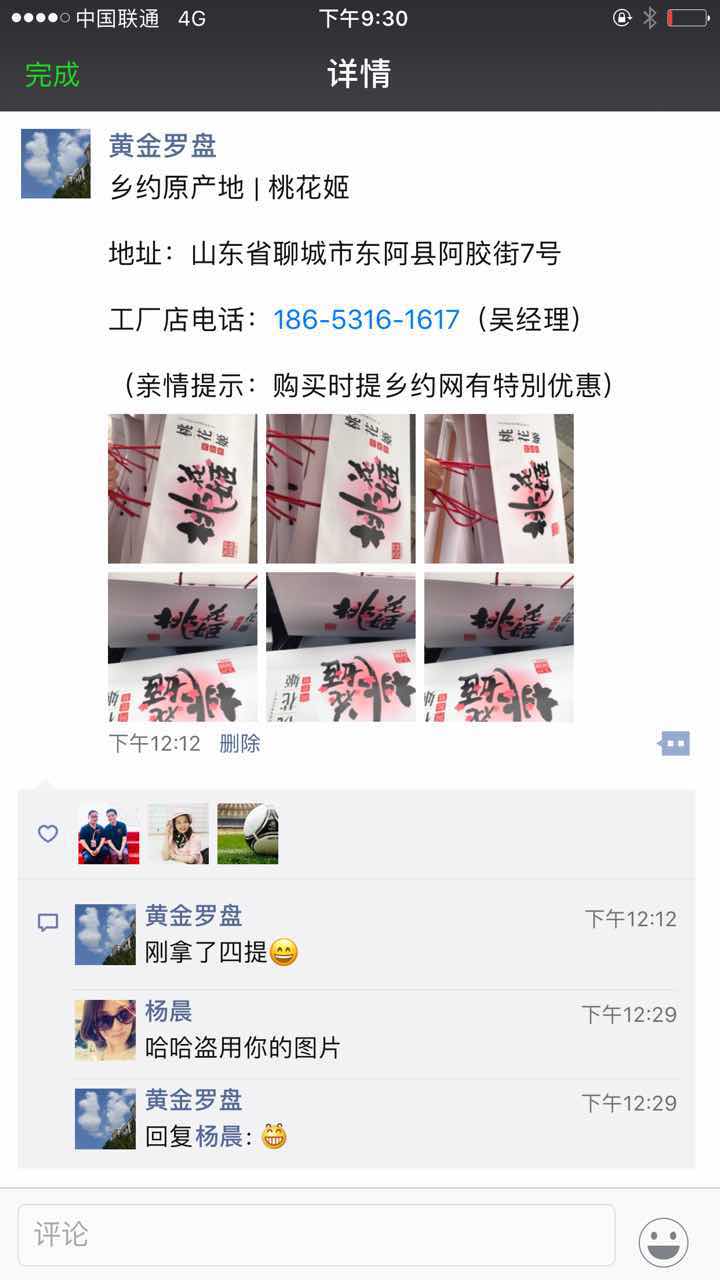The image size is (720, 1280).
Task: Call the phone number 186-5316-1617
Action: [366, 320]
